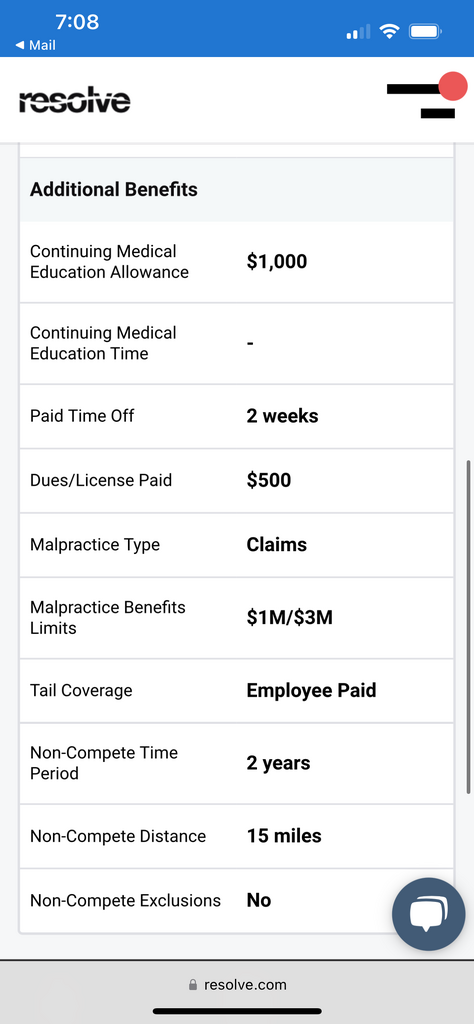Tap the resolve.com address bar
Image resolution: width=474 pixels, height=1024 pixels.
pyautogui.click(x=237, y=984)
